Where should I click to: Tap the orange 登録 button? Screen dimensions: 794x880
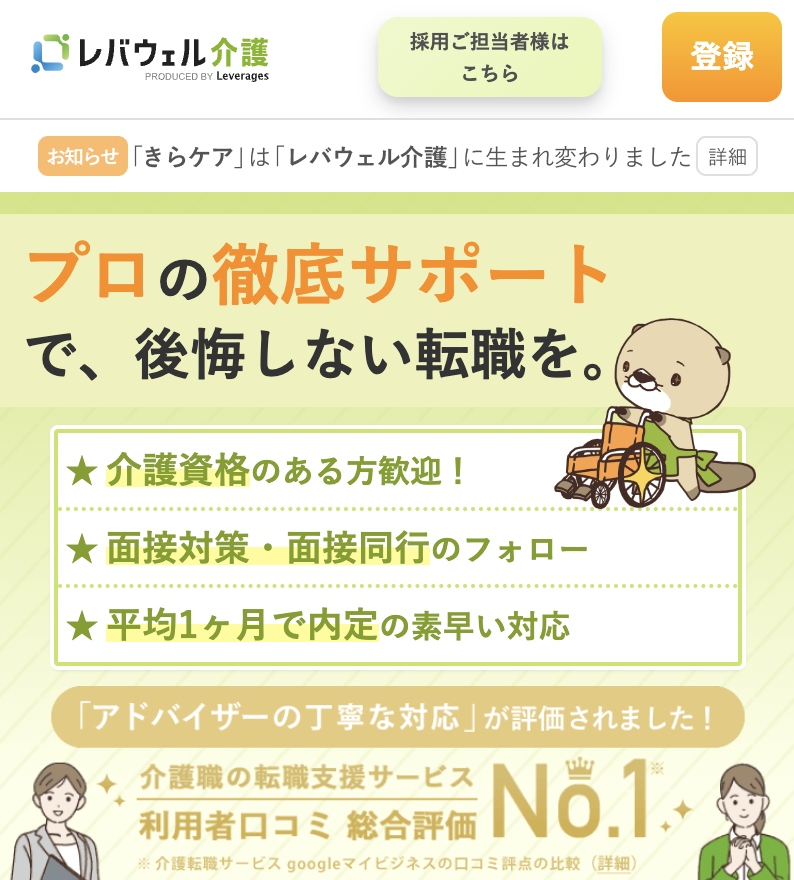[721, 57]
